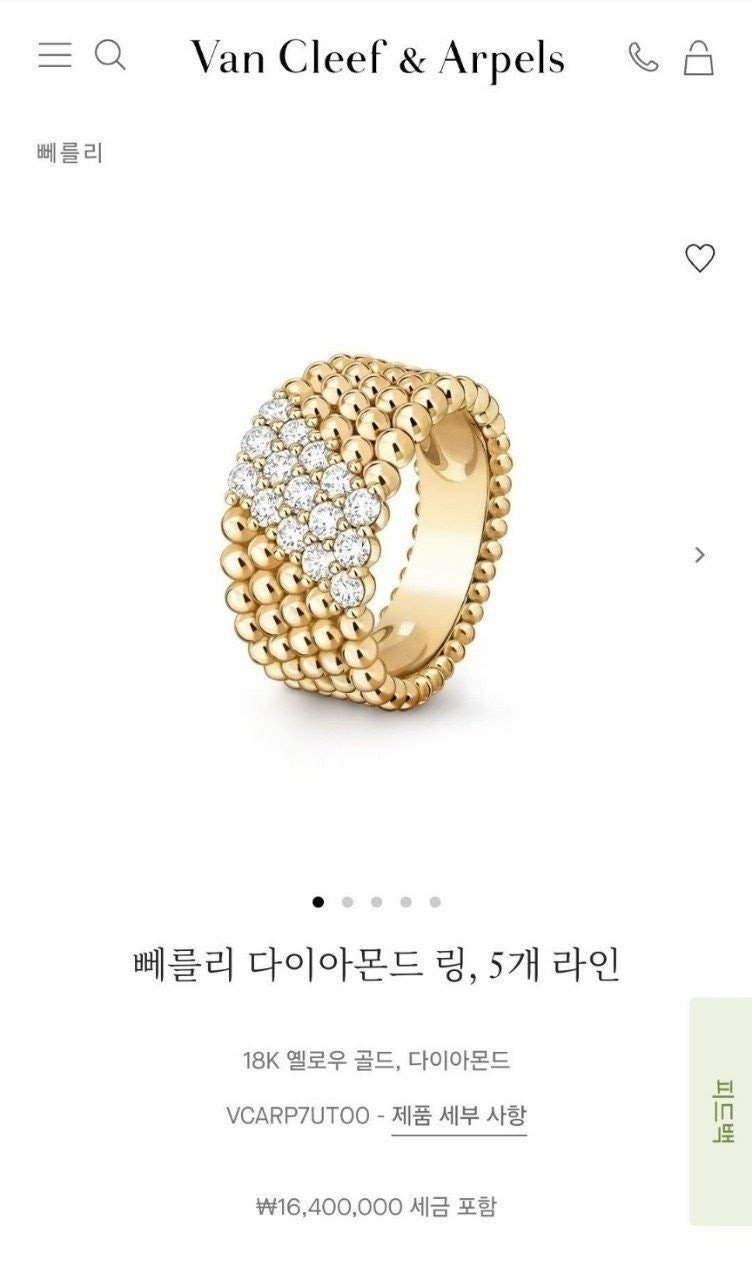Open the shopping bag
This screenshot has width=752, height=1280.
click(x=699, y=58)
